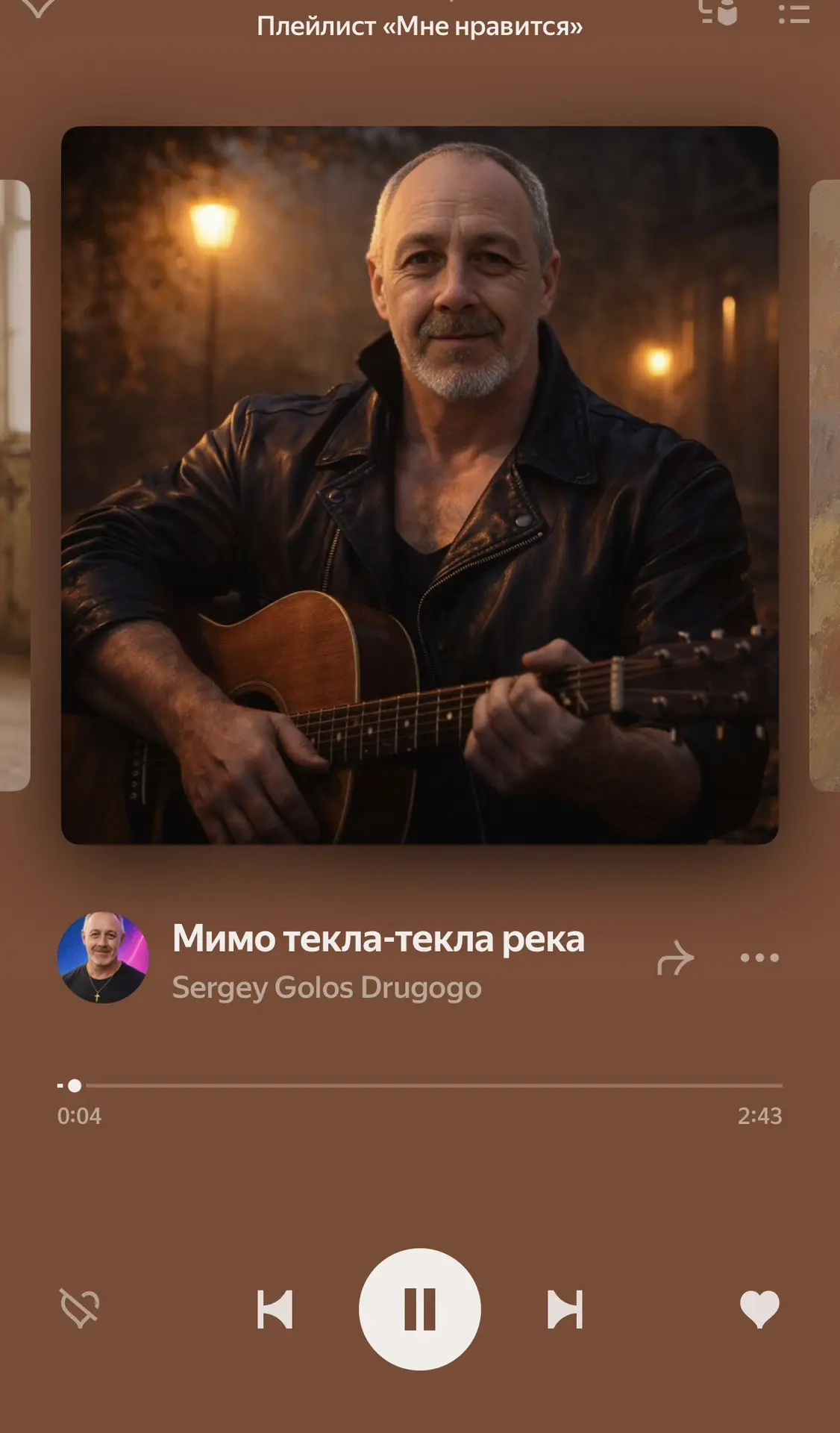Viewport: 840px width, 1433px height.
Task: Dislike this track with crossed heart
Action: coord(80,1308)
